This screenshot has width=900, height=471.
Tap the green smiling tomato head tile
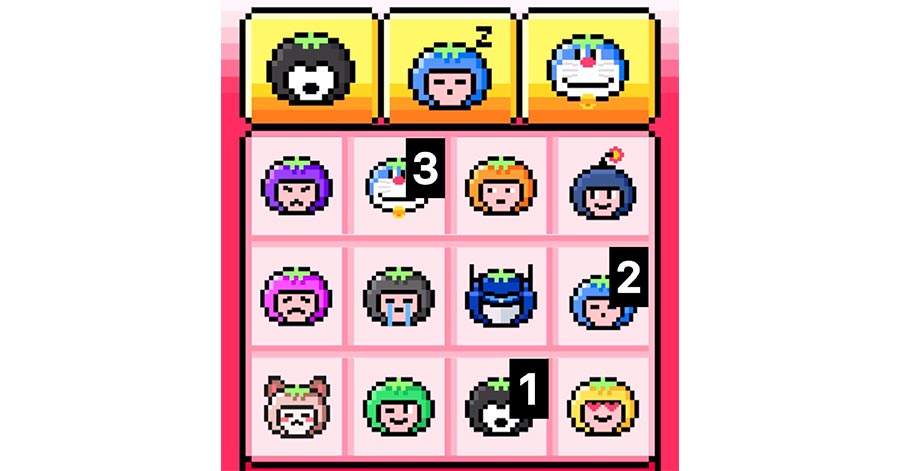click(397, 407)
